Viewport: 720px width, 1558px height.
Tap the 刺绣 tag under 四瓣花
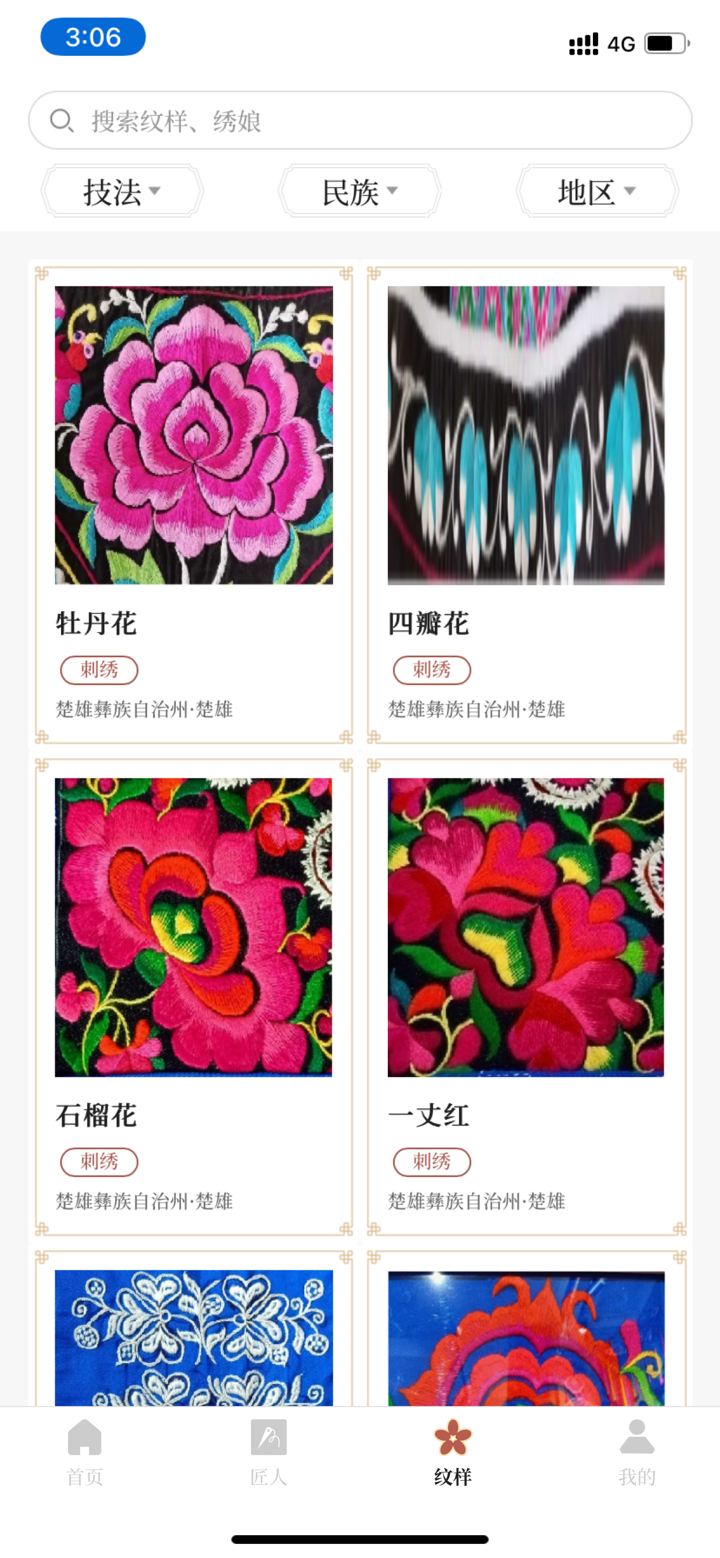[431, 670]
